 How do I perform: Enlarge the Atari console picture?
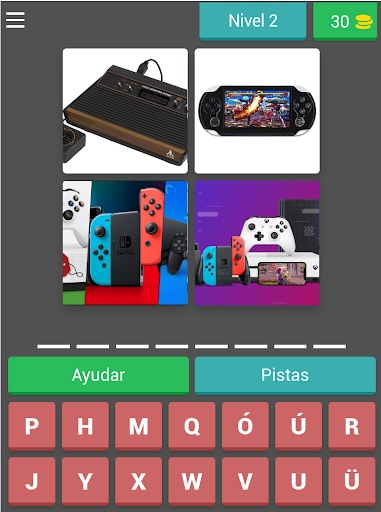[x=125, y=111]
